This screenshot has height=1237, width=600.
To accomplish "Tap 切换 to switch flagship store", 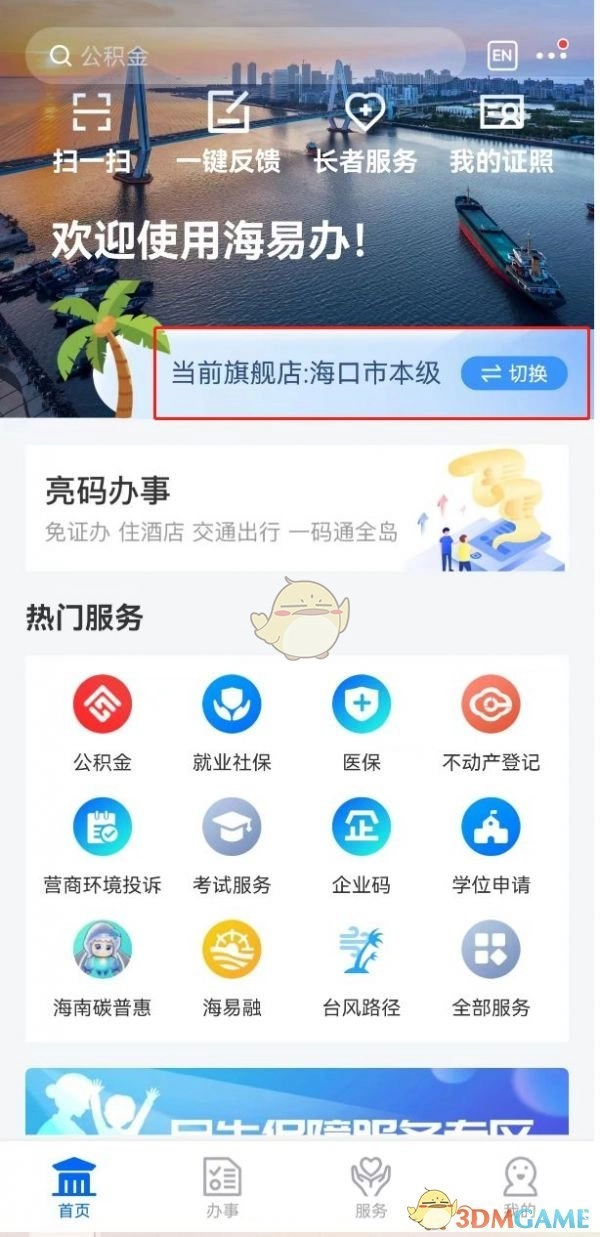I will (x=514, y=374).
